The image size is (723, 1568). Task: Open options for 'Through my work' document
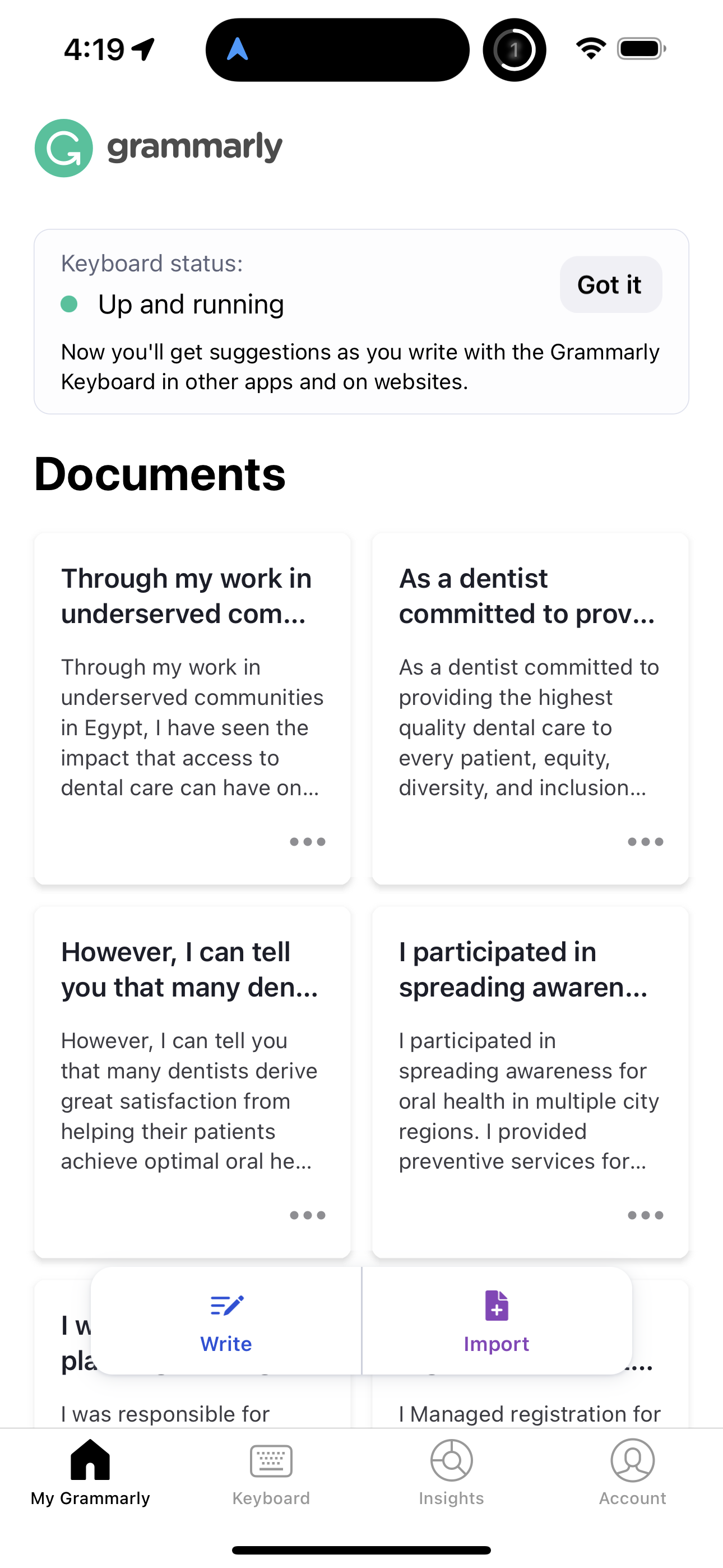(307, 842)
